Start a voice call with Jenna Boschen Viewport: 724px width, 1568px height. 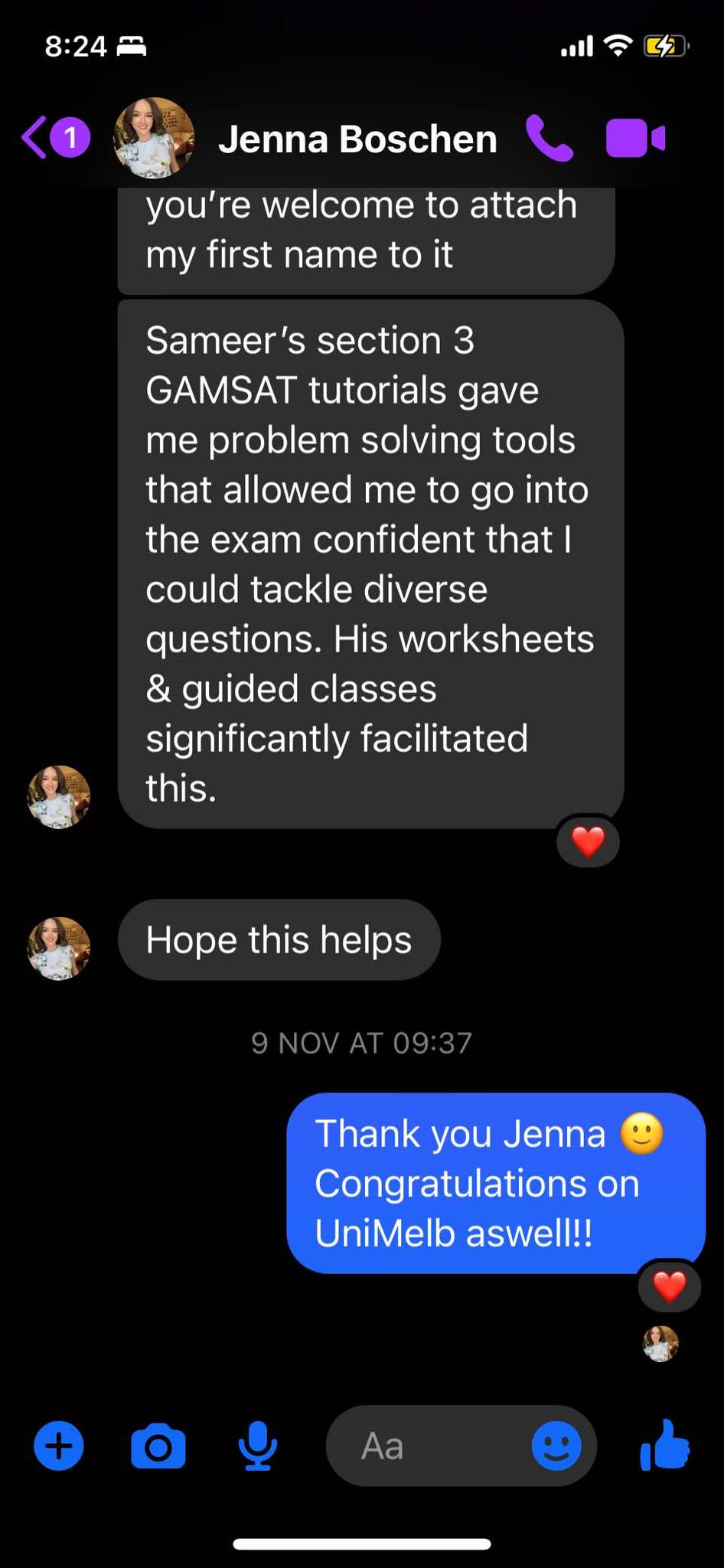(x=550, y=139)
